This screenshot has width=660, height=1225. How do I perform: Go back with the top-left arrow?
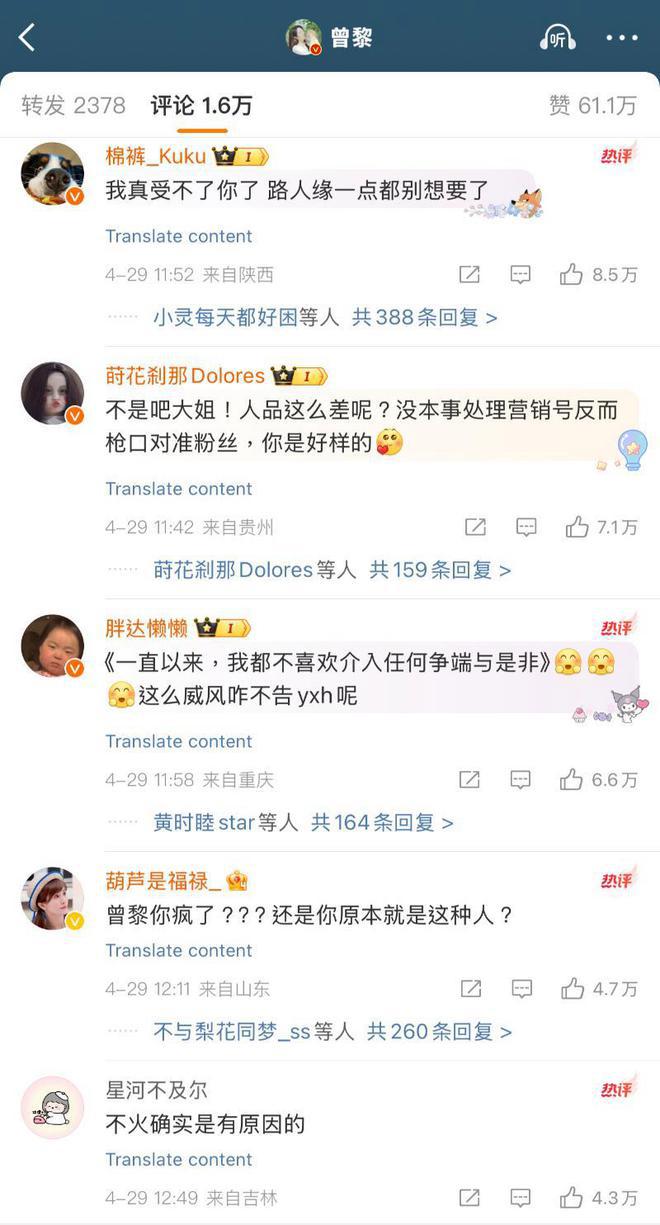click(x=27, y=38)
